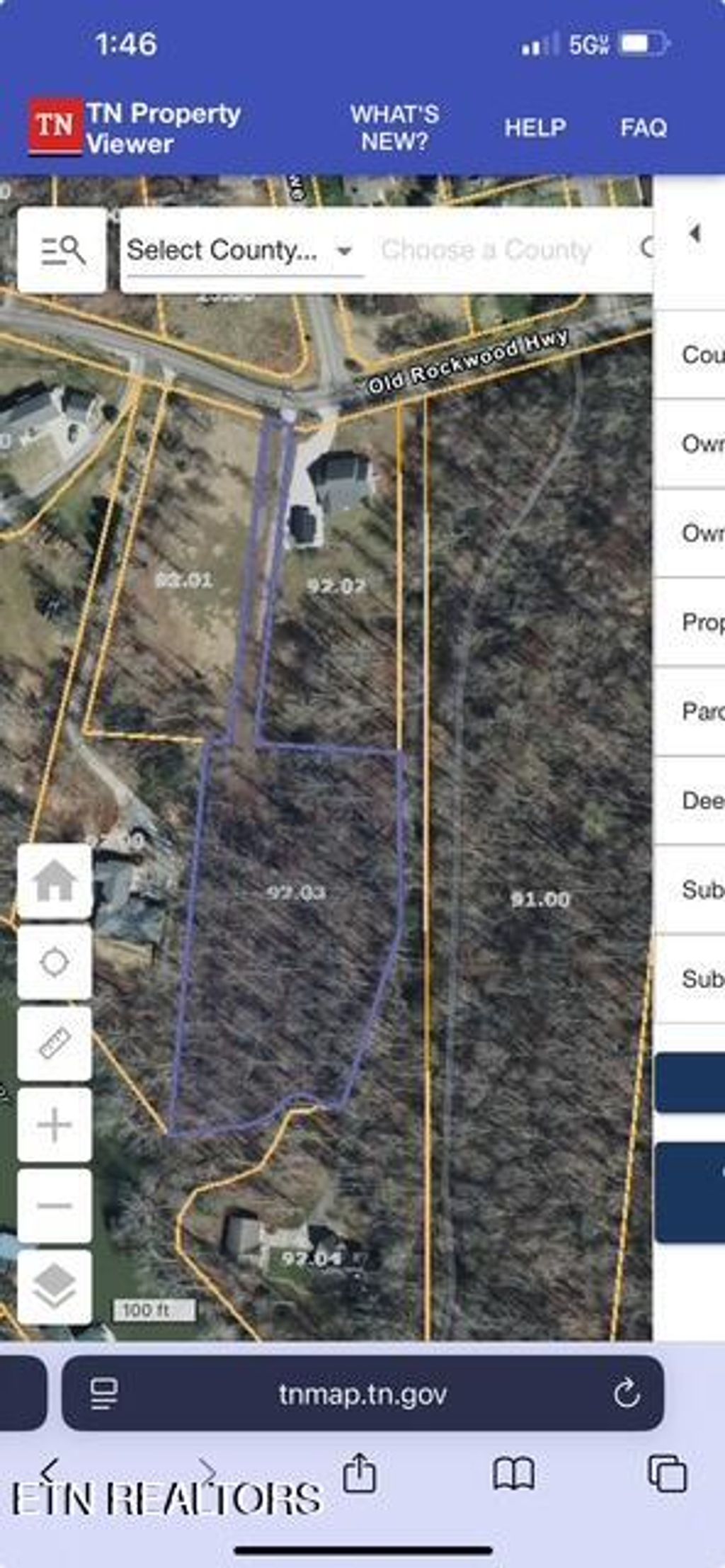Share this page from the browser toolbar
This screenshot has height=1568, width=725.
pos(360,1472)
